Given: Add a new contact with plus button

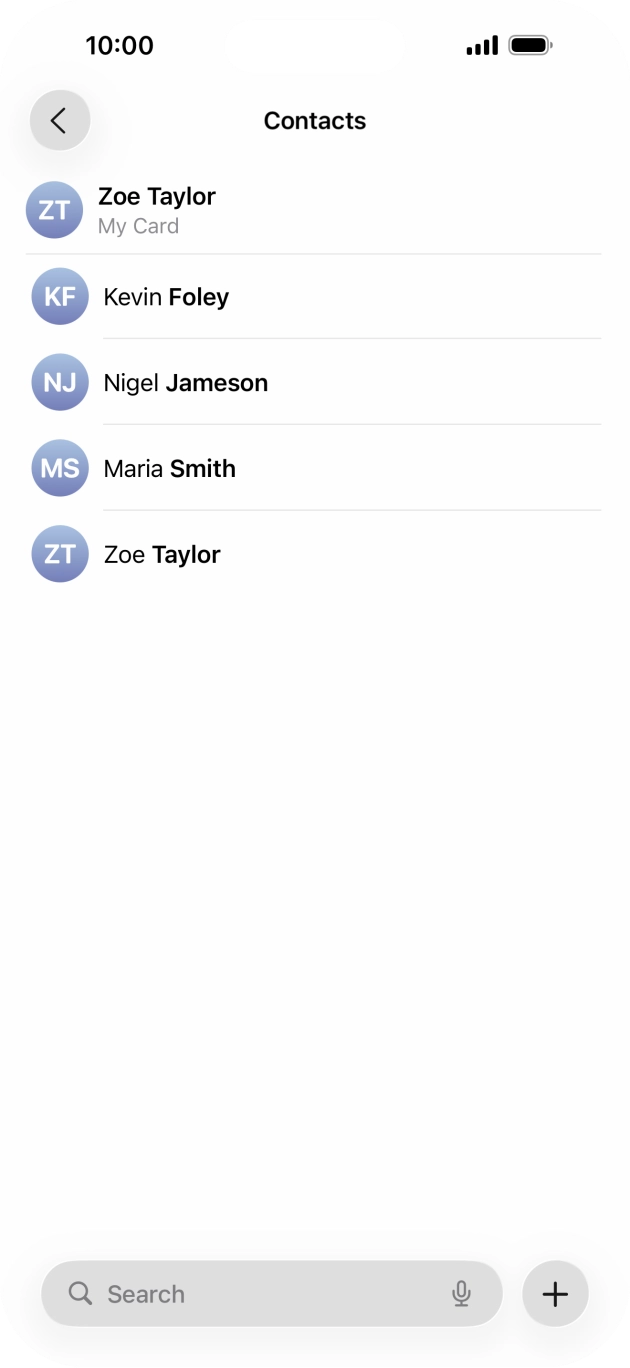Looking at the screenshot, I should click(555, 1294).
